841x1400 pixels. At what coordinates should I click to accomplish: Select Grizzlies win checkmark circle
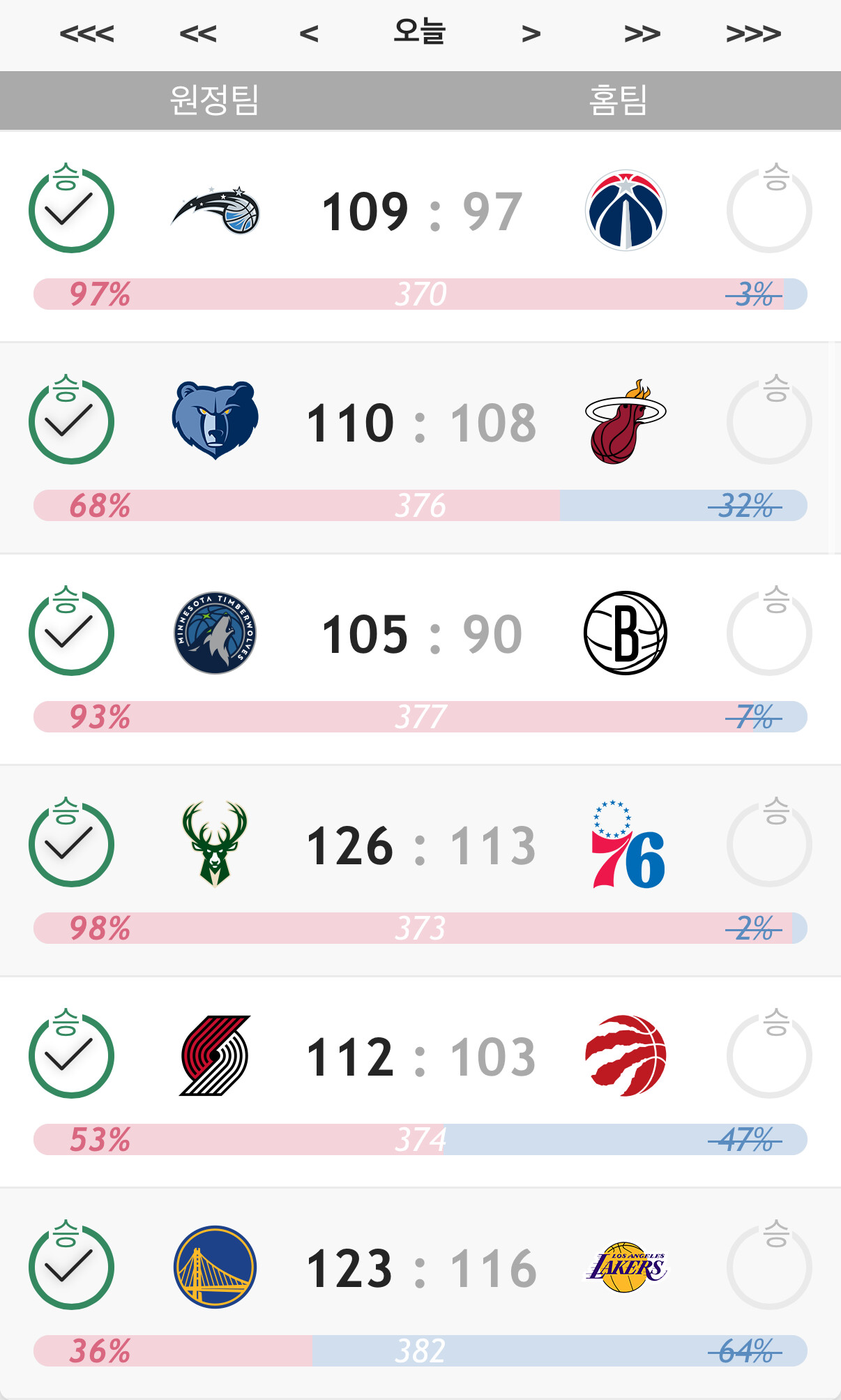point(71,419)
